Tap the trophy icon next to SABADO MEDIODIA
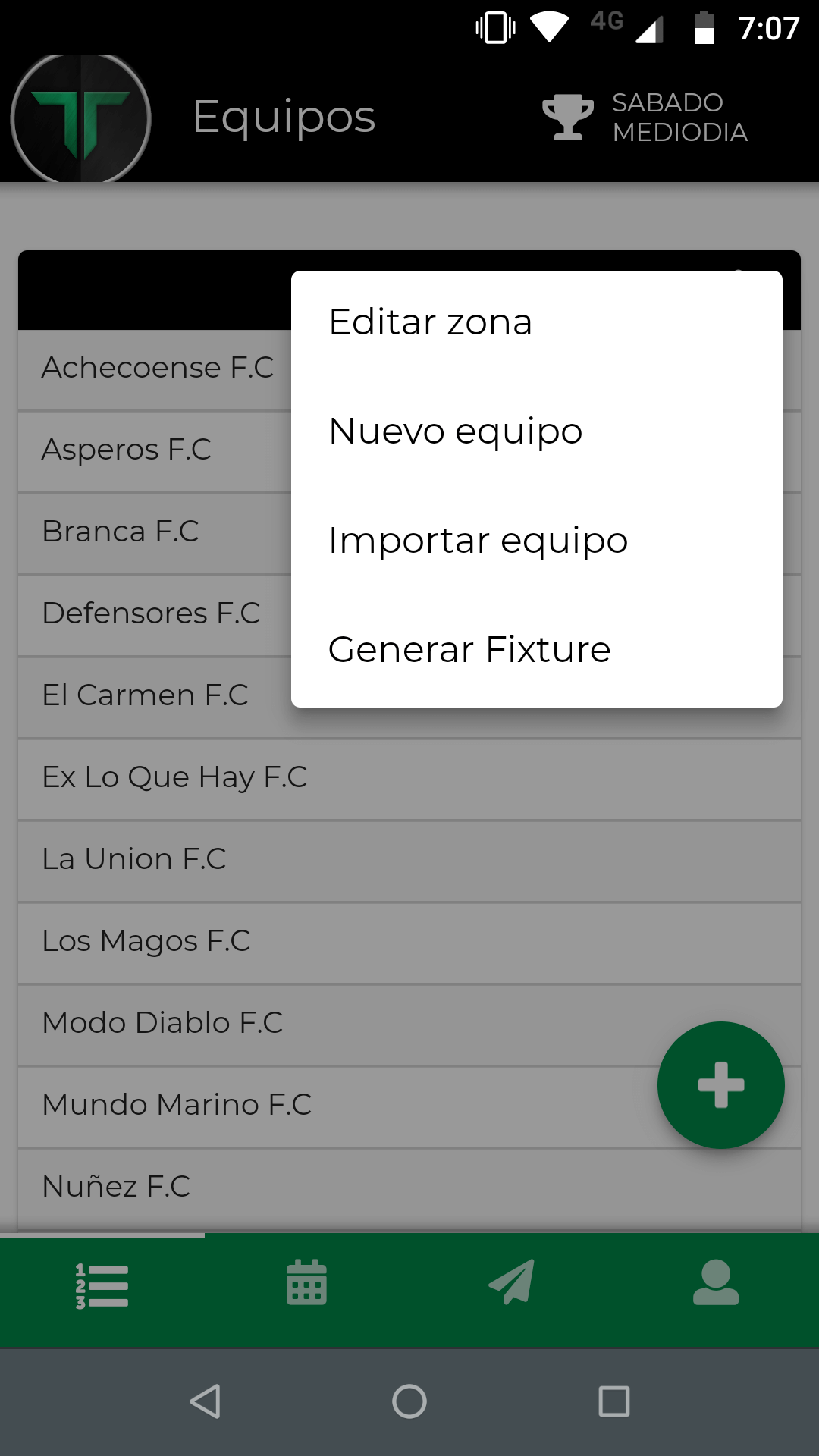Viewport: 819px width, 1456px height. [x=567, y=118]
